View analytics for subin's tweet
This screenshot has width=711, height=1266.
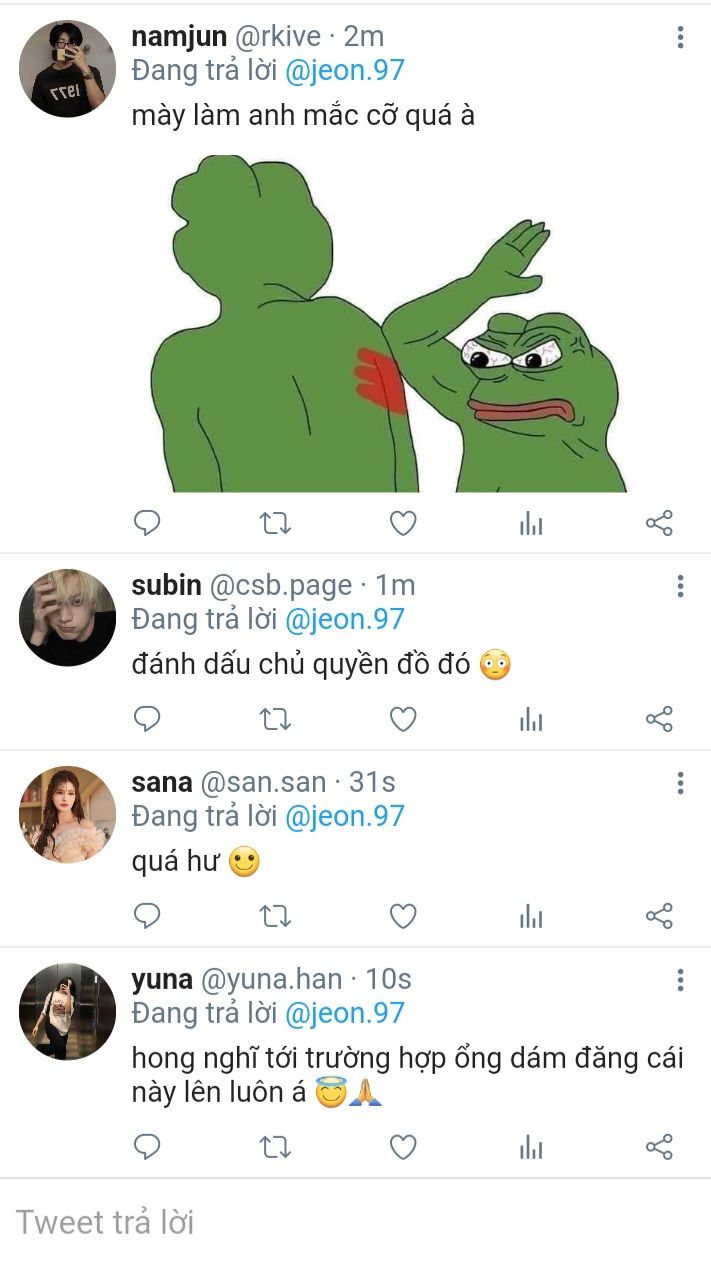[x=531, y=719]
